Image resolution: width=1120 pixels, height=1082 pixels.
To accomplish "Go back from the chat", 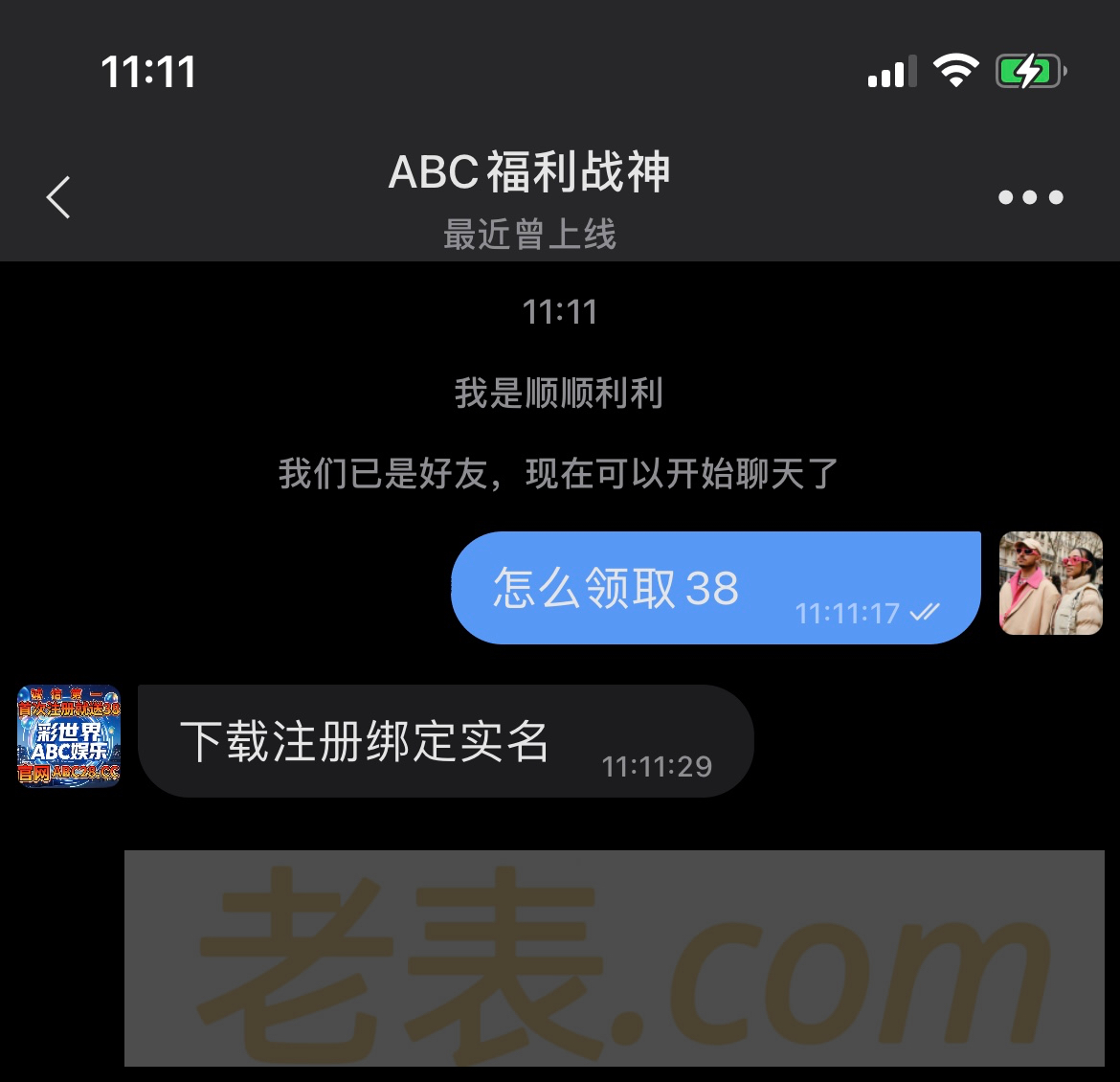I will coord(58,197).
